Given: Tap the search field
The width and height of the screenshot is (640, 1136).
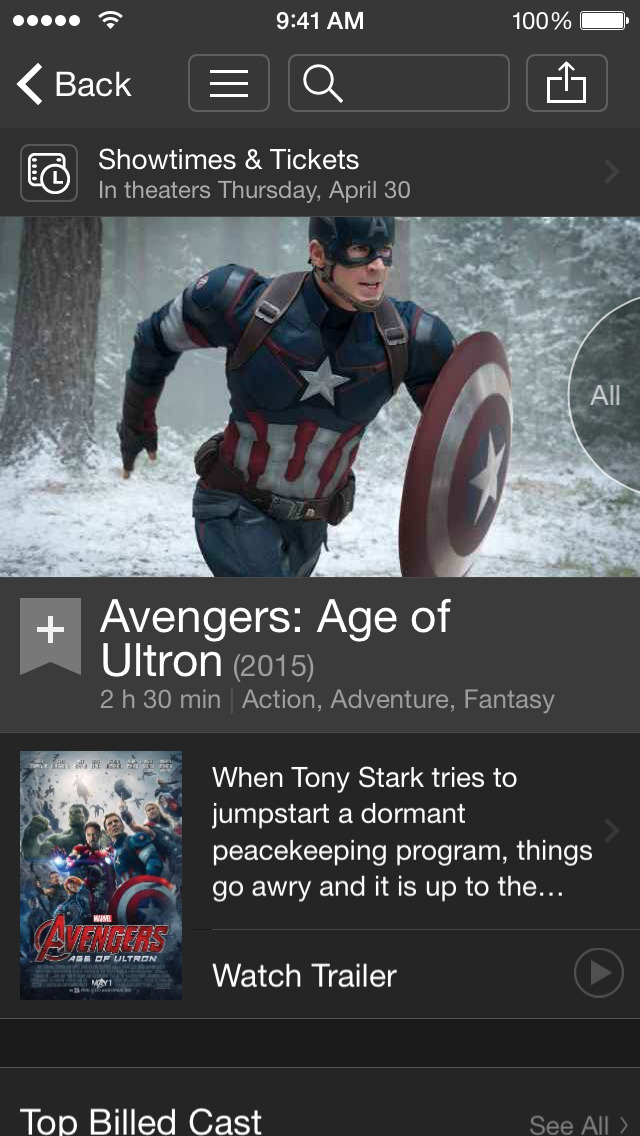Looking at the screenshot, I should click(x=398, y=83).
